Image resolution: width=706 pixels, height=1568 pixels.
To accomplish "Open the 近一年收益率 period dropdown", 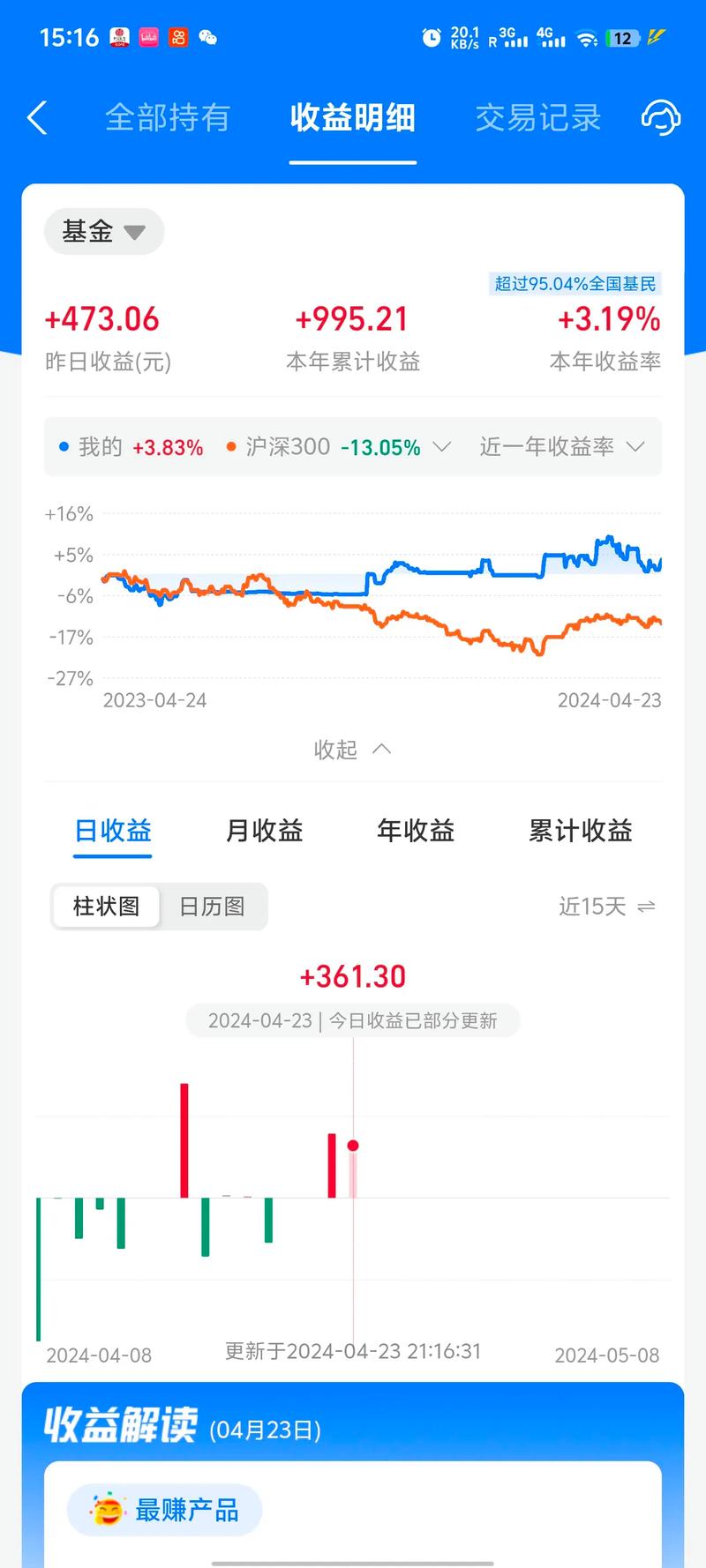I will click(561, 447).
